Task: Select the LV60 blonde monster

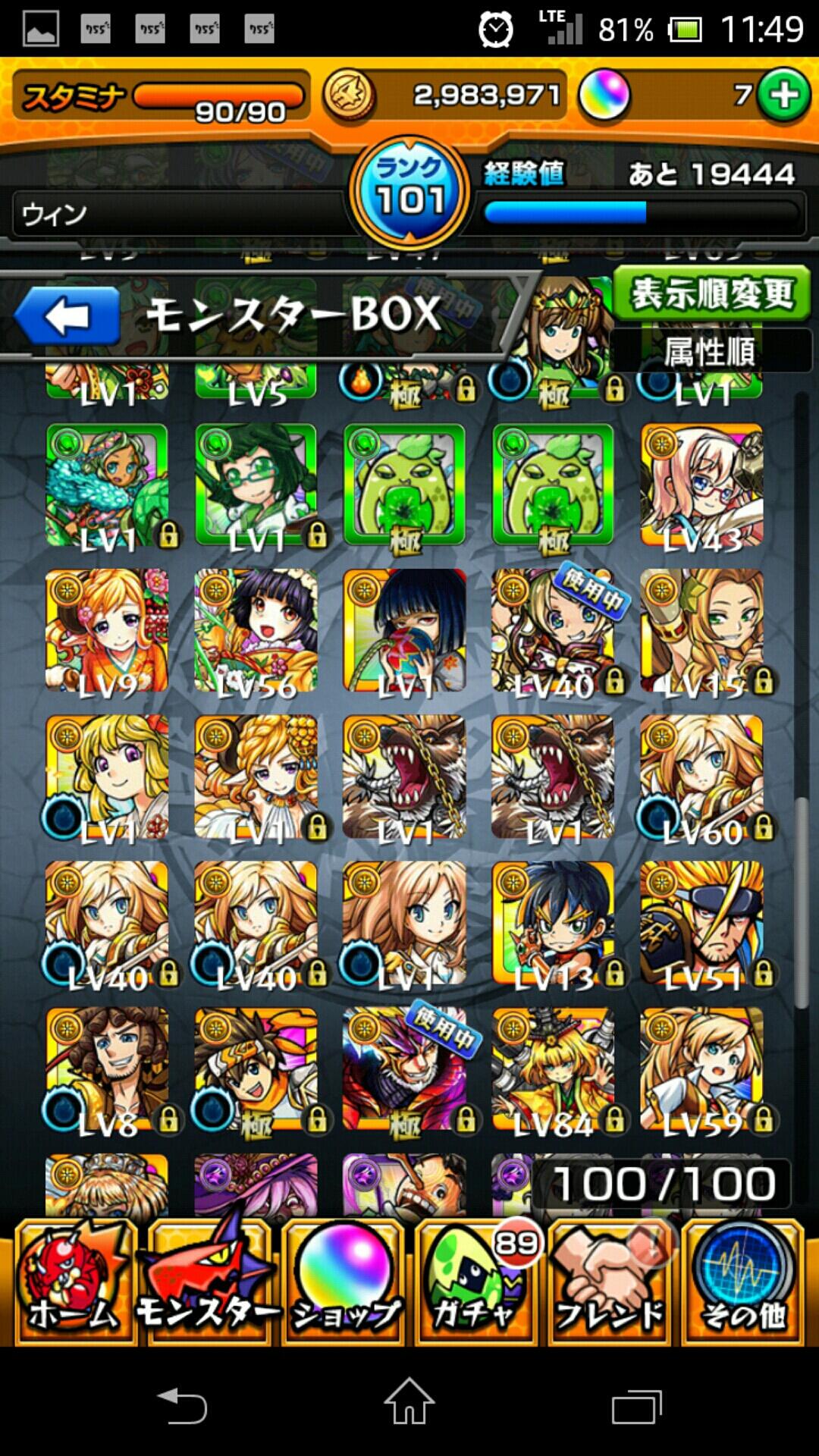Action: click(702, 777)
